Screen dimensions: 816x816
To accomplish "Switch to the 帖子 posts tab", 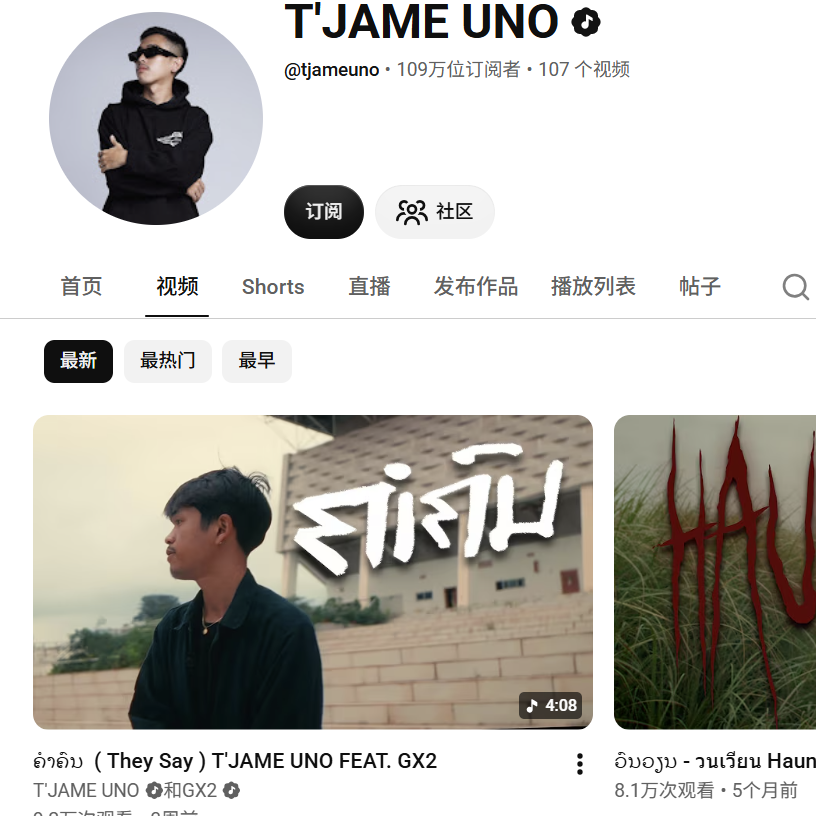I will pos(700,287).
